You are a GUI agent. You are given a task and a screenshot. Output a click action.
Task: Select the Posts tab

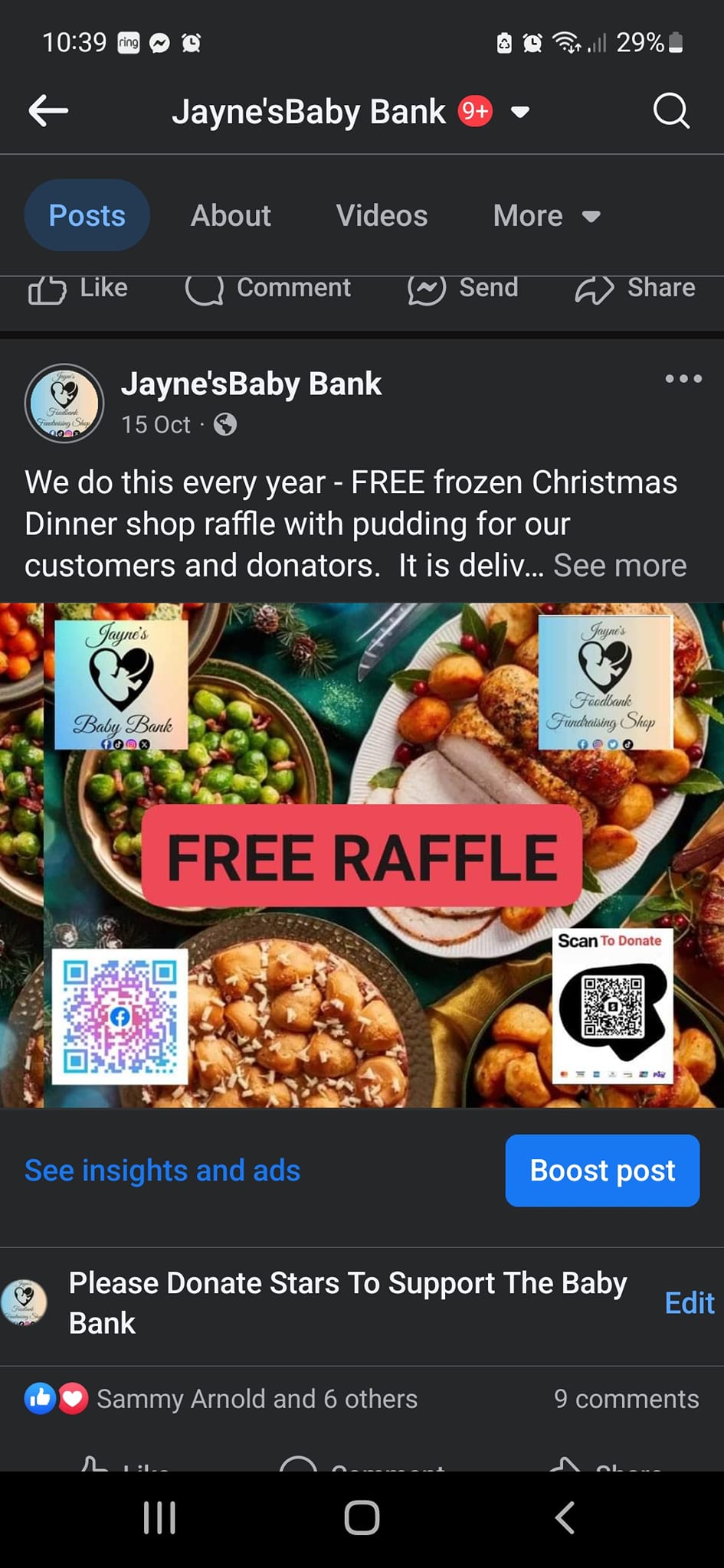pos(87,215)
